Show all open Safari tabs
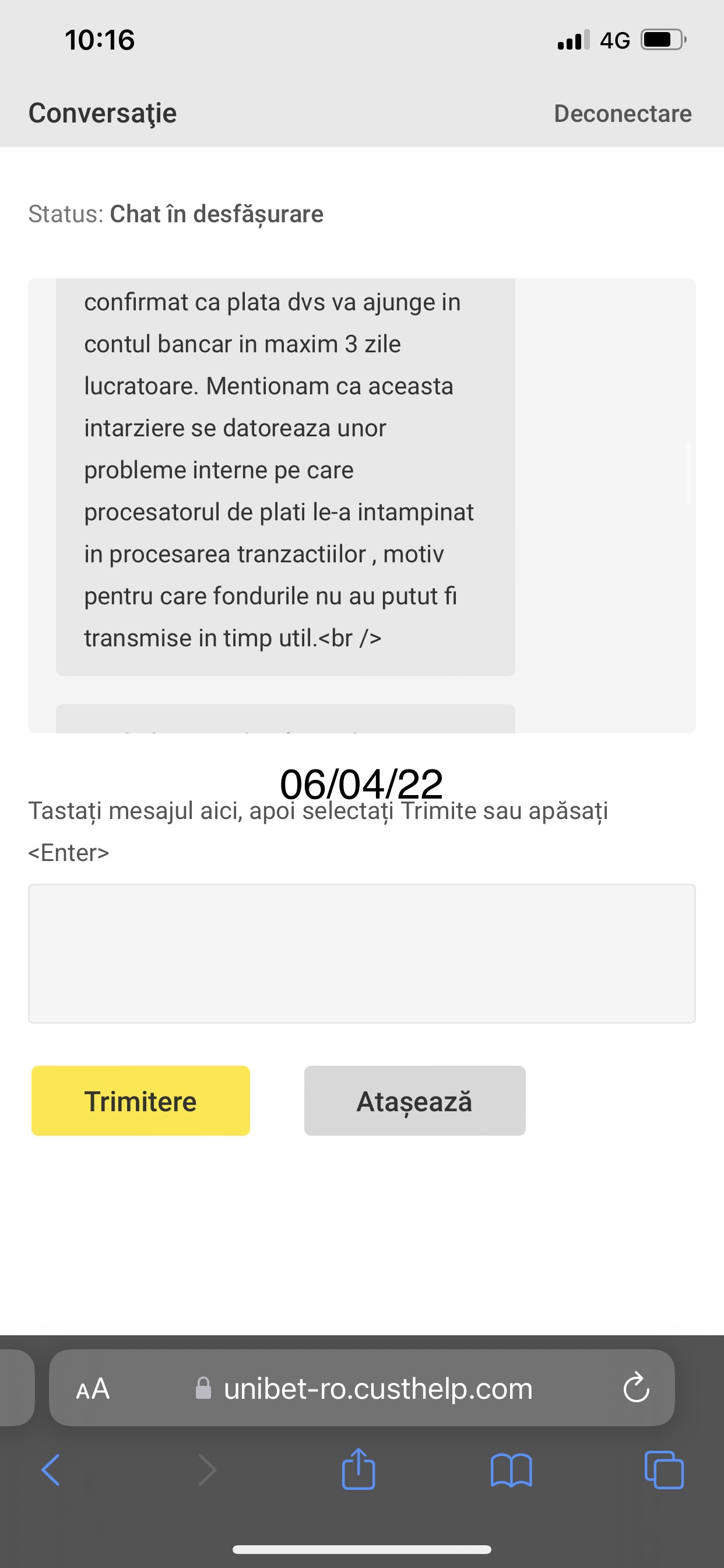Screen dimensions: 724x1568 click(664, 1470)
